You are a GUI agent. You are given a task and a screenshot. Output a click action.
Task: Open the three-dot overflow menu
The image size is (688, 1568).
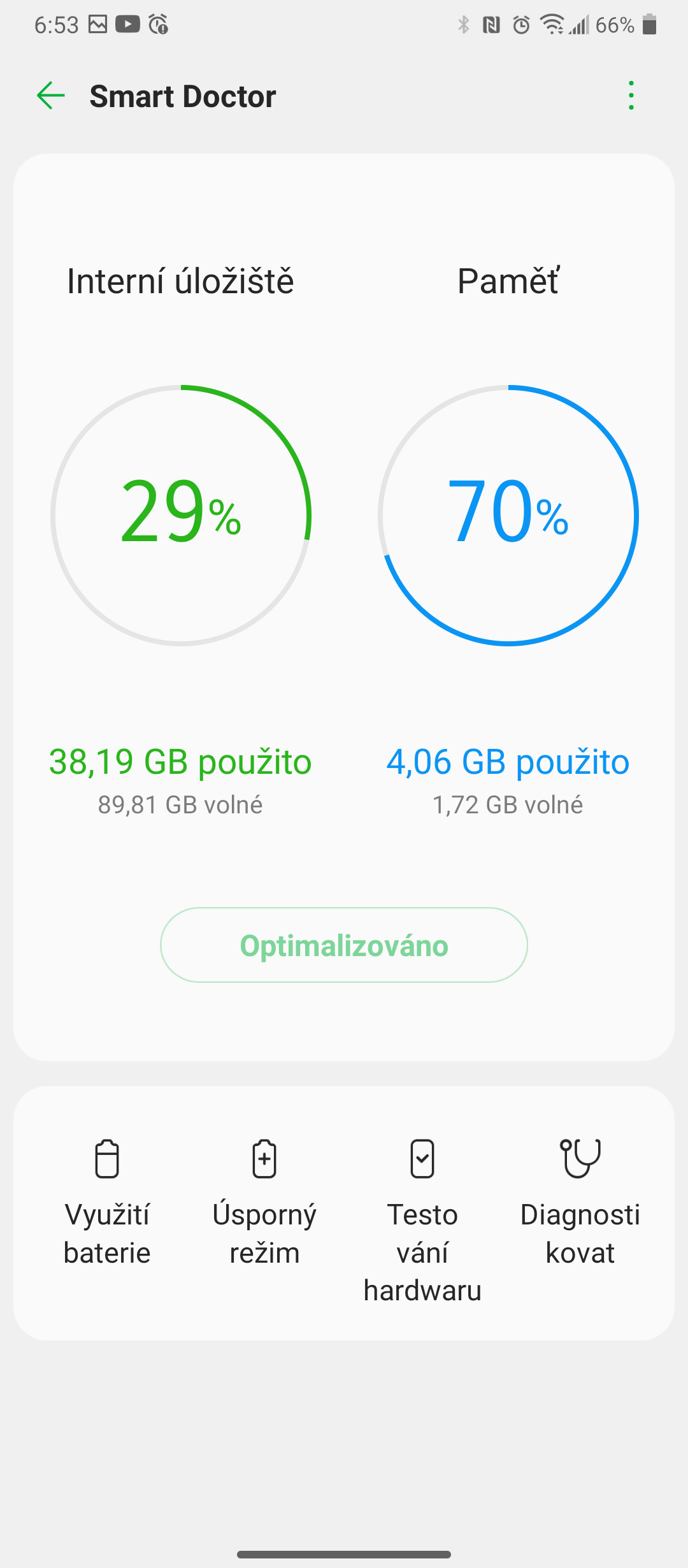[x=631, y=96]
